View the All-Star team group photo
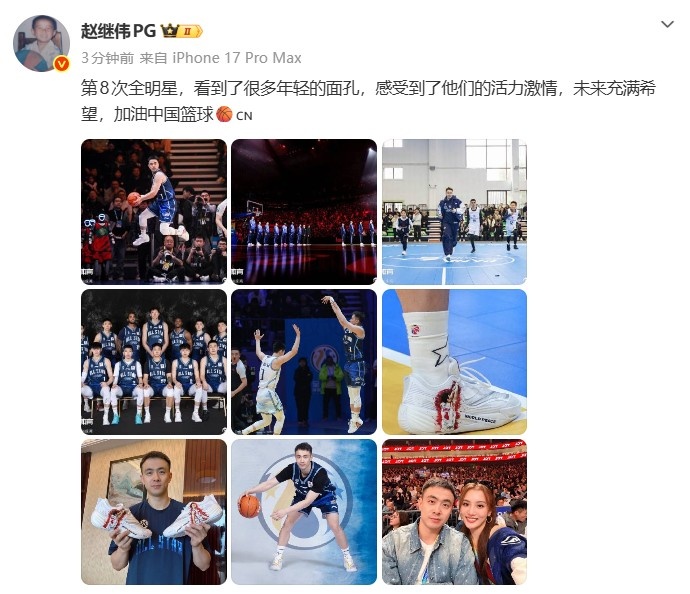The width and height of the screenshot is (690, 594). (154, 361)
